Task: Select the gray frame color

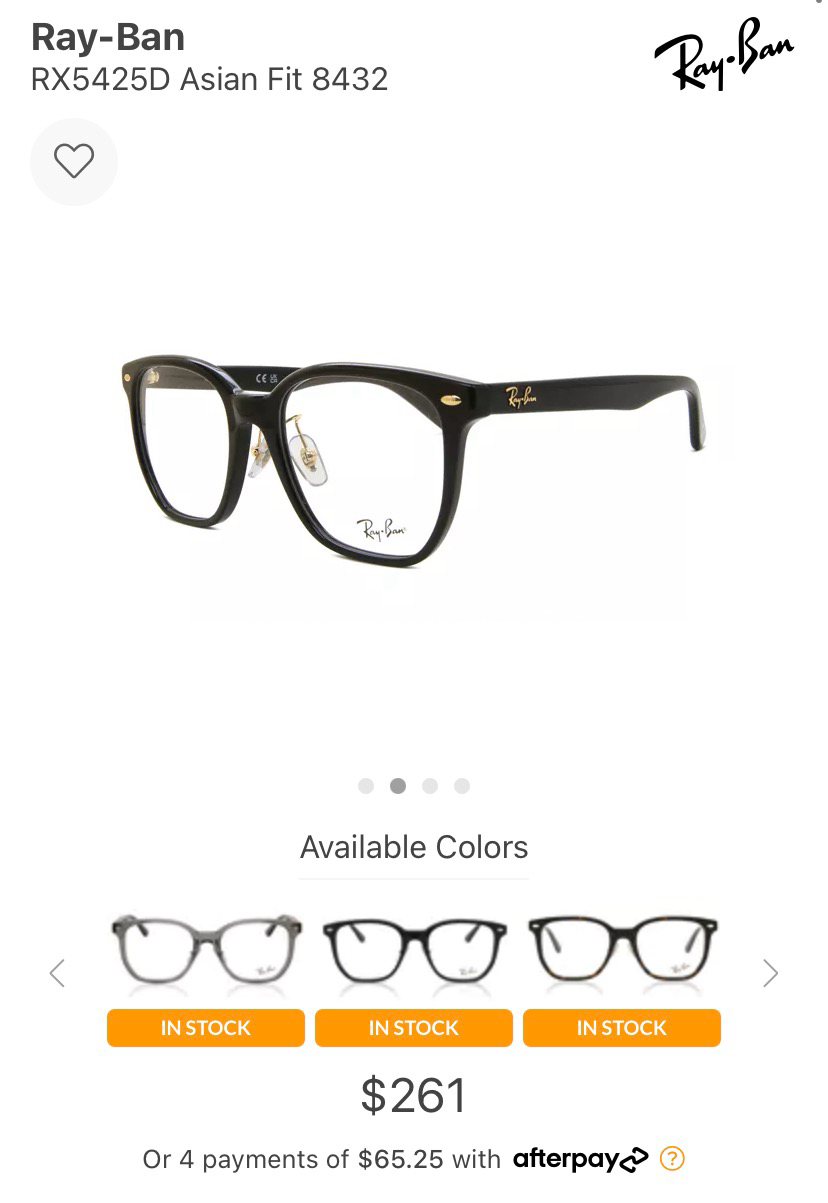Action: 206,951
